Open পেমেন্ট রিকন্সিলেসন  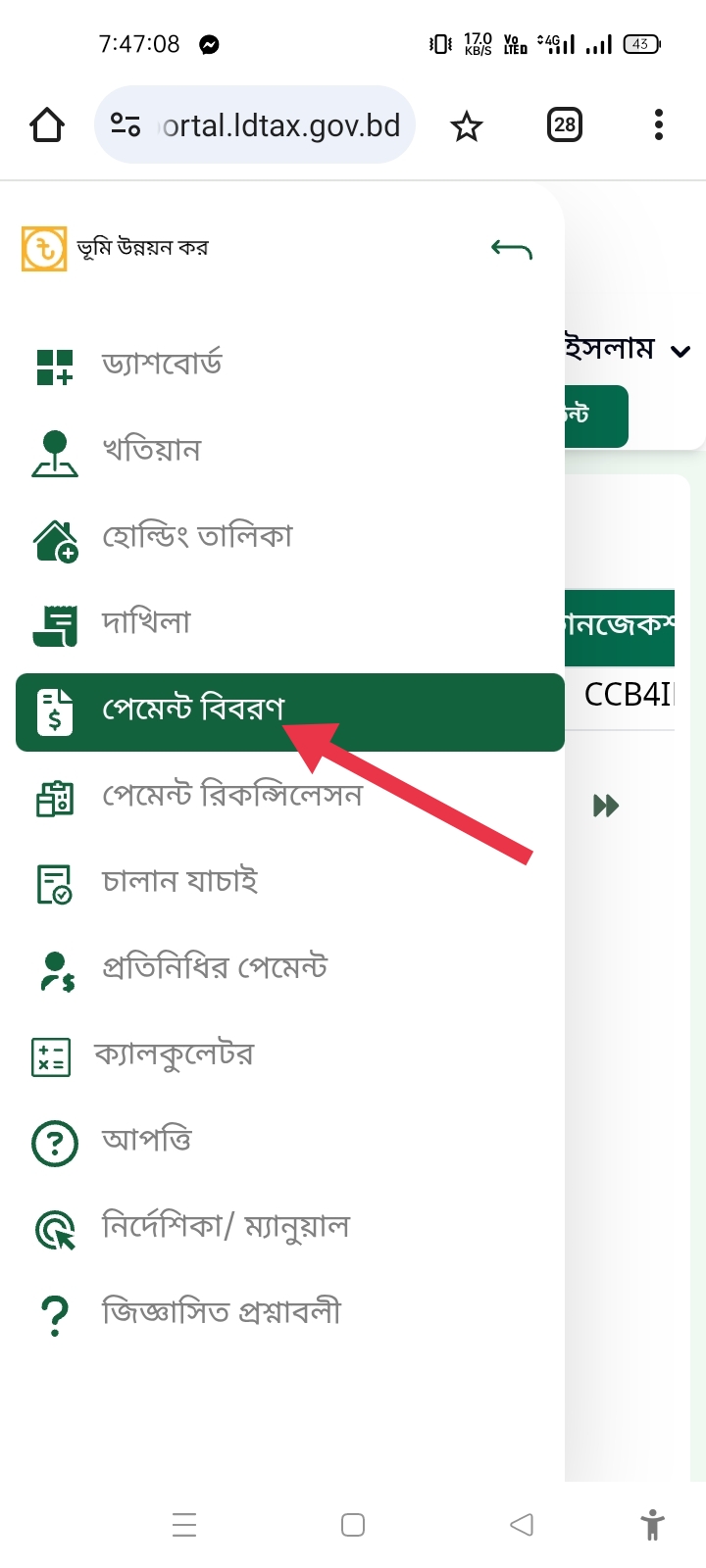point(231,796)
